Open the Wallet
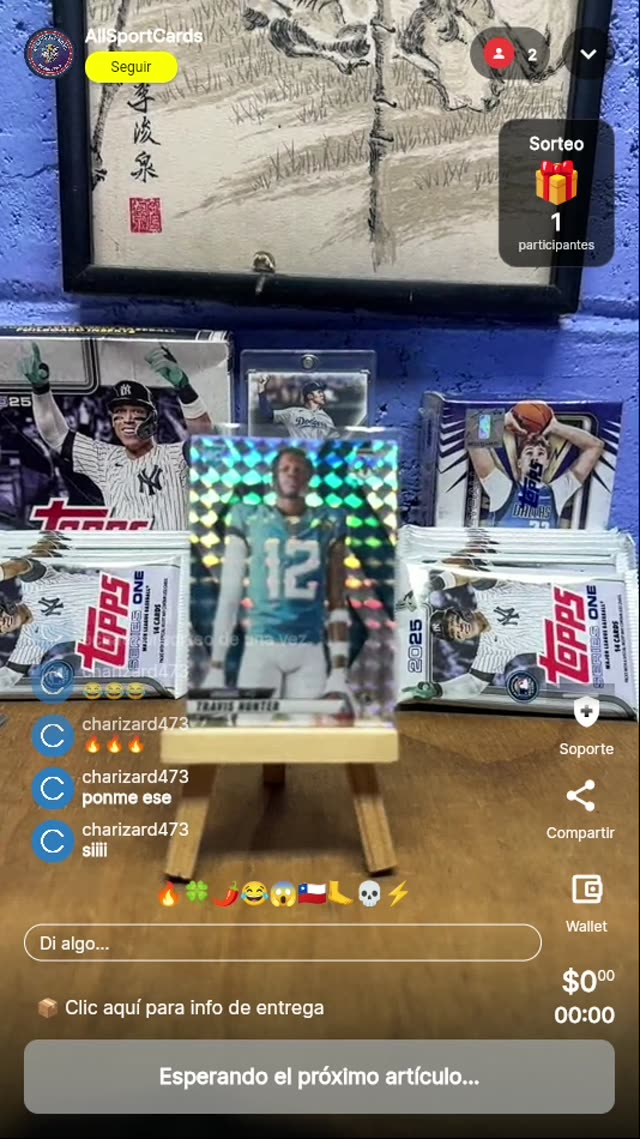640x1139 pixels. coord(586,889)
